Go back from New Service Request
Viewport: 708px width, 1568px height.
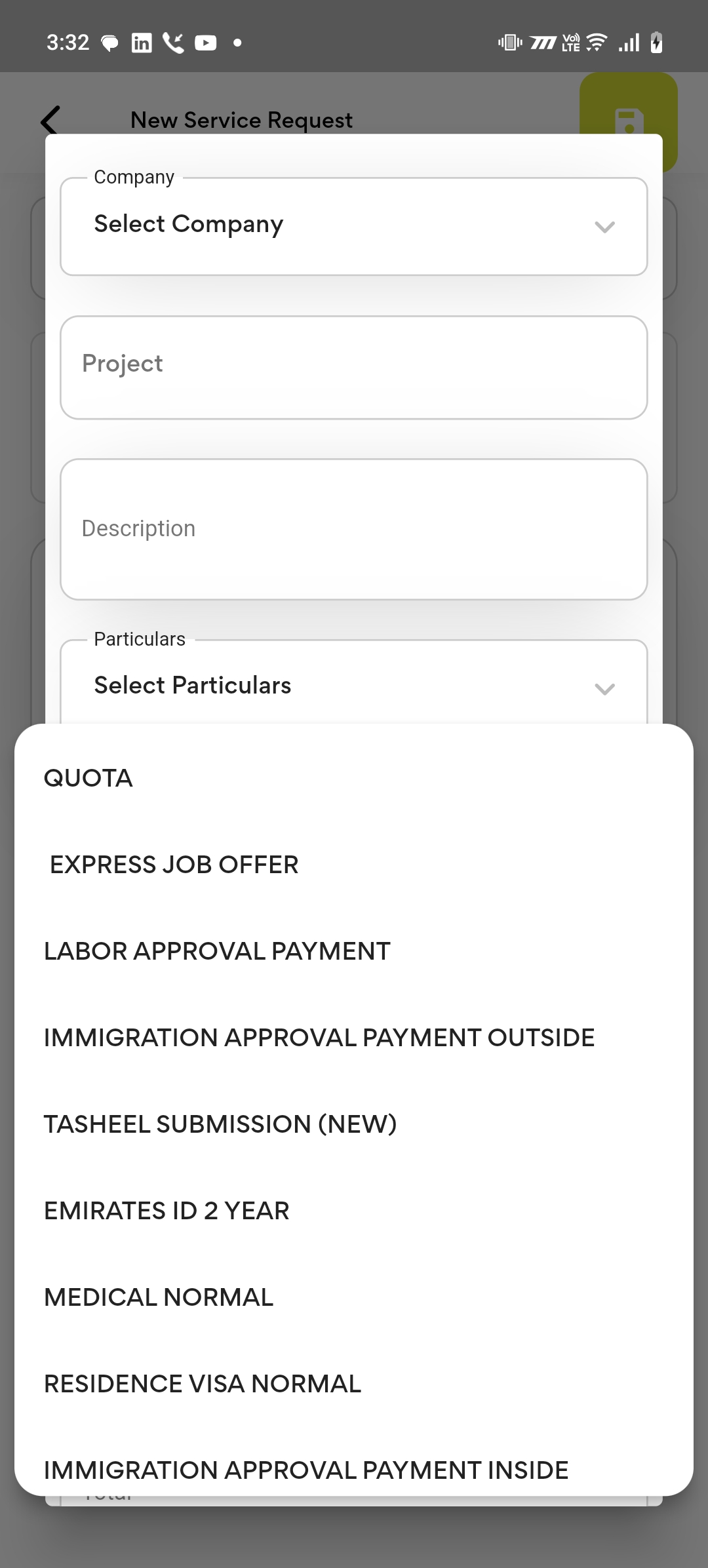tap(50, 120)
